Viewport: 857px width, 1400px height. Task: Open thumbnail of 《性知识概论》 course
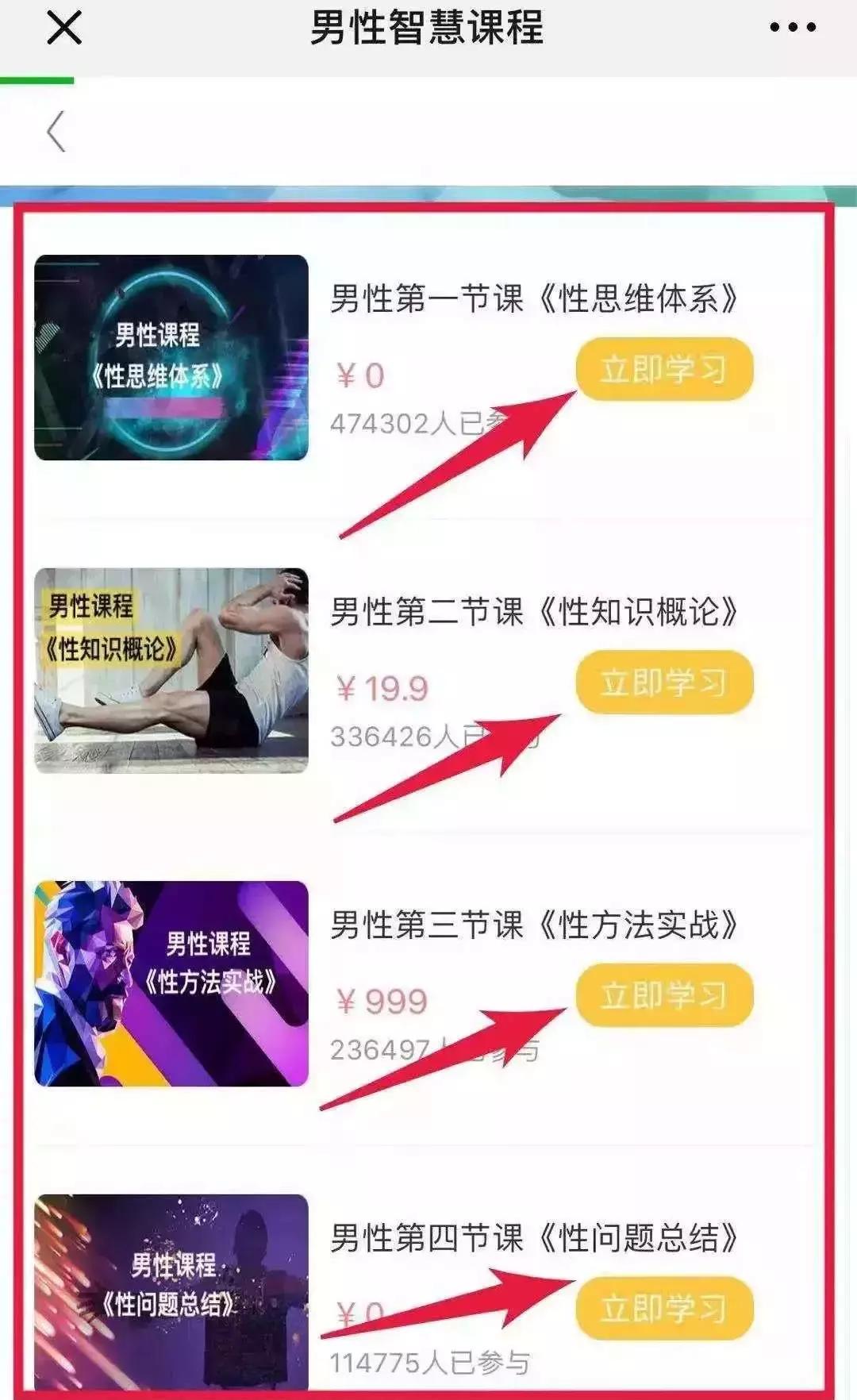pyautogui.click(x=171, y=671)
